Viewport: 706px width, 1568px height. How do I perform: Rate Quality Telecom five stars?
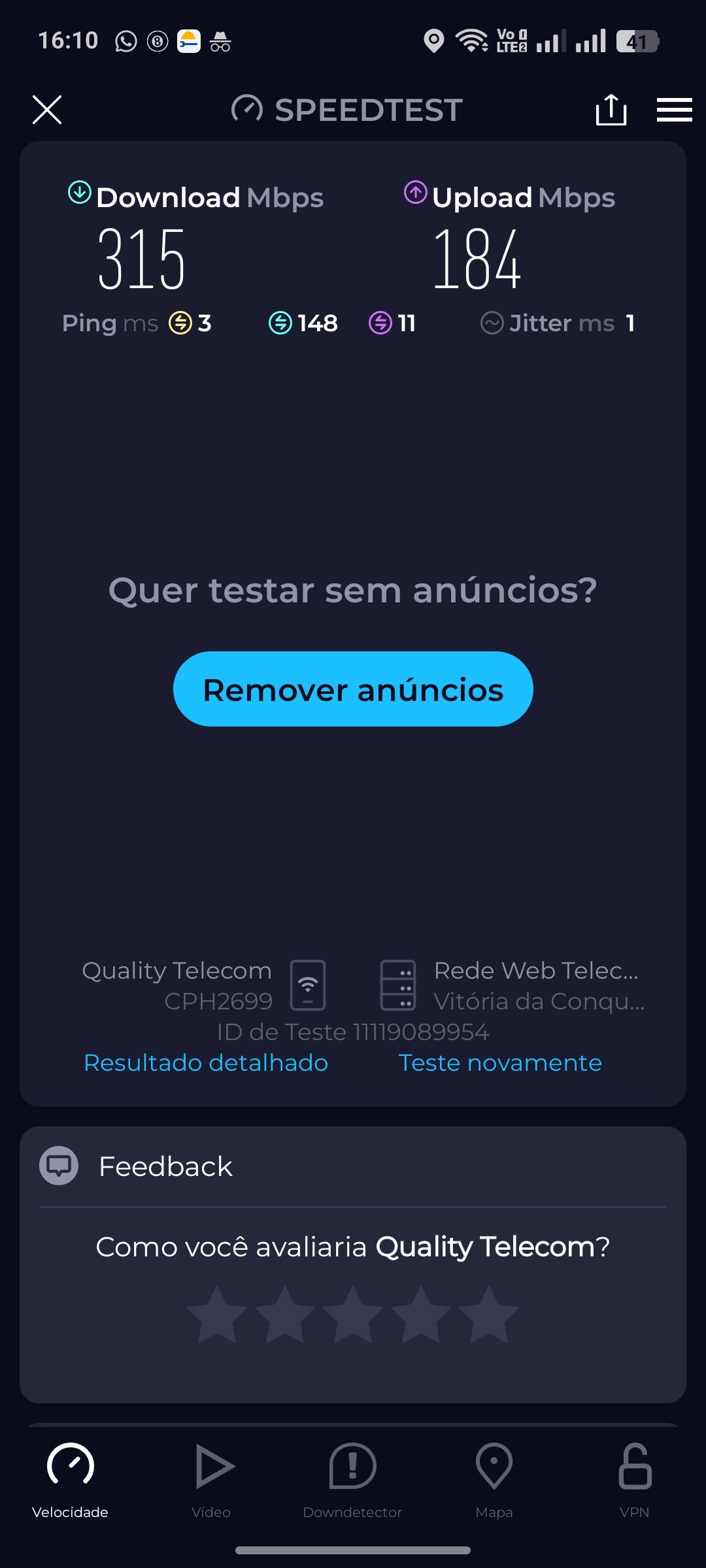click(488, 1315)
